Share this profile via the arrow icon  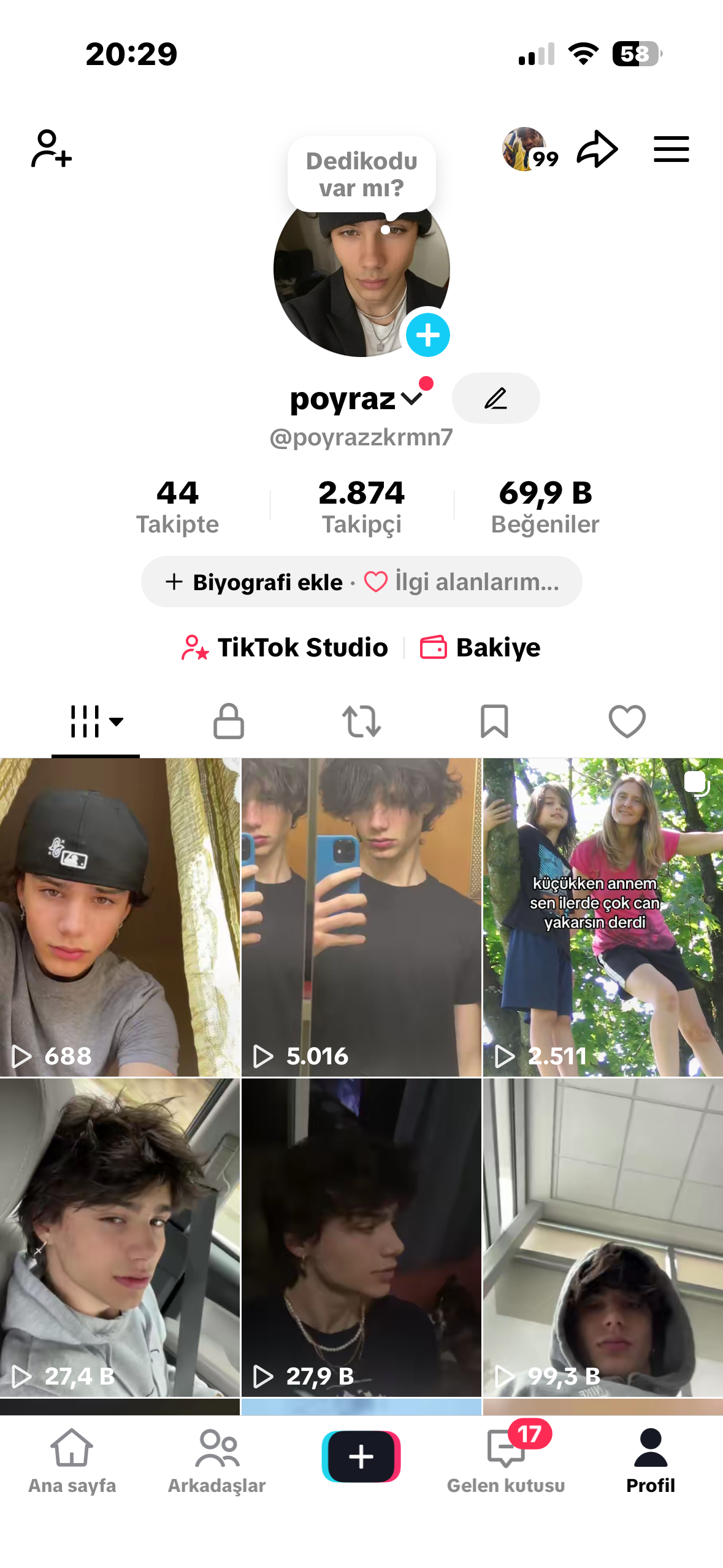(597, 149)
